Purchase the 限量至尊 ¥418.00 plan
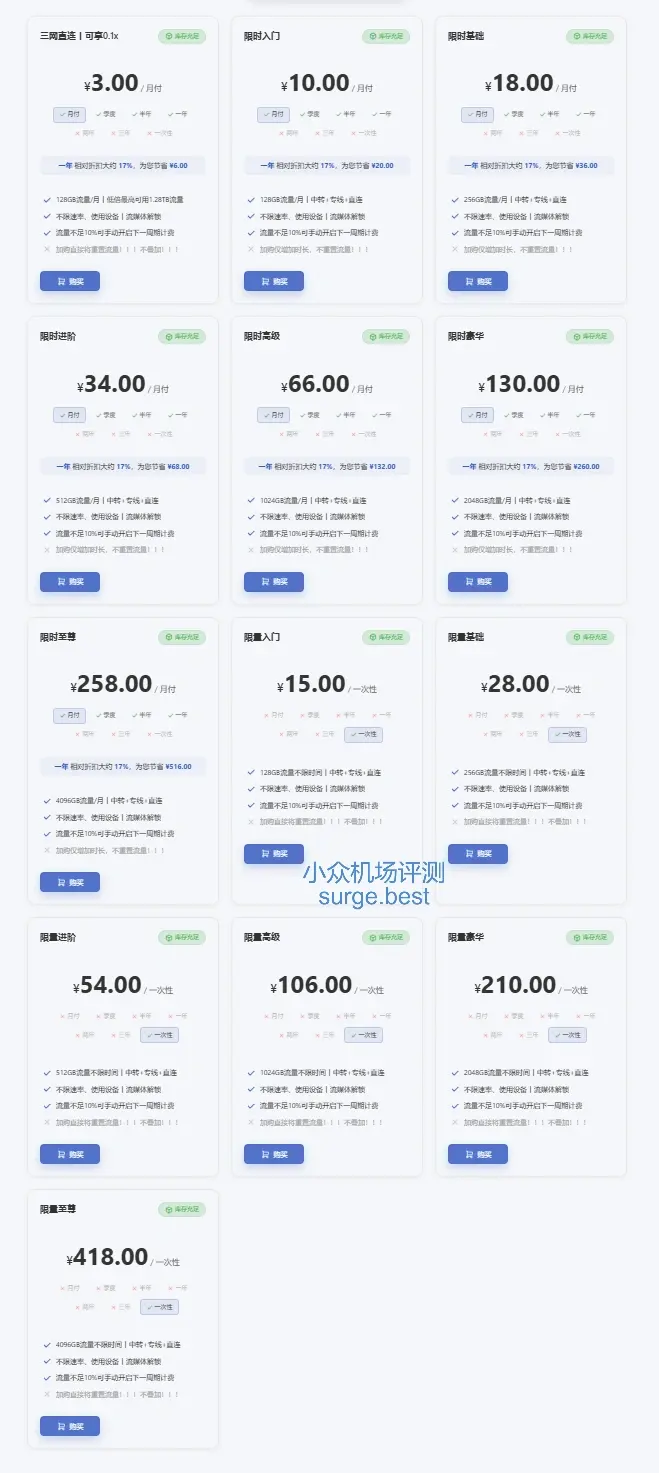 point(70,1426)
